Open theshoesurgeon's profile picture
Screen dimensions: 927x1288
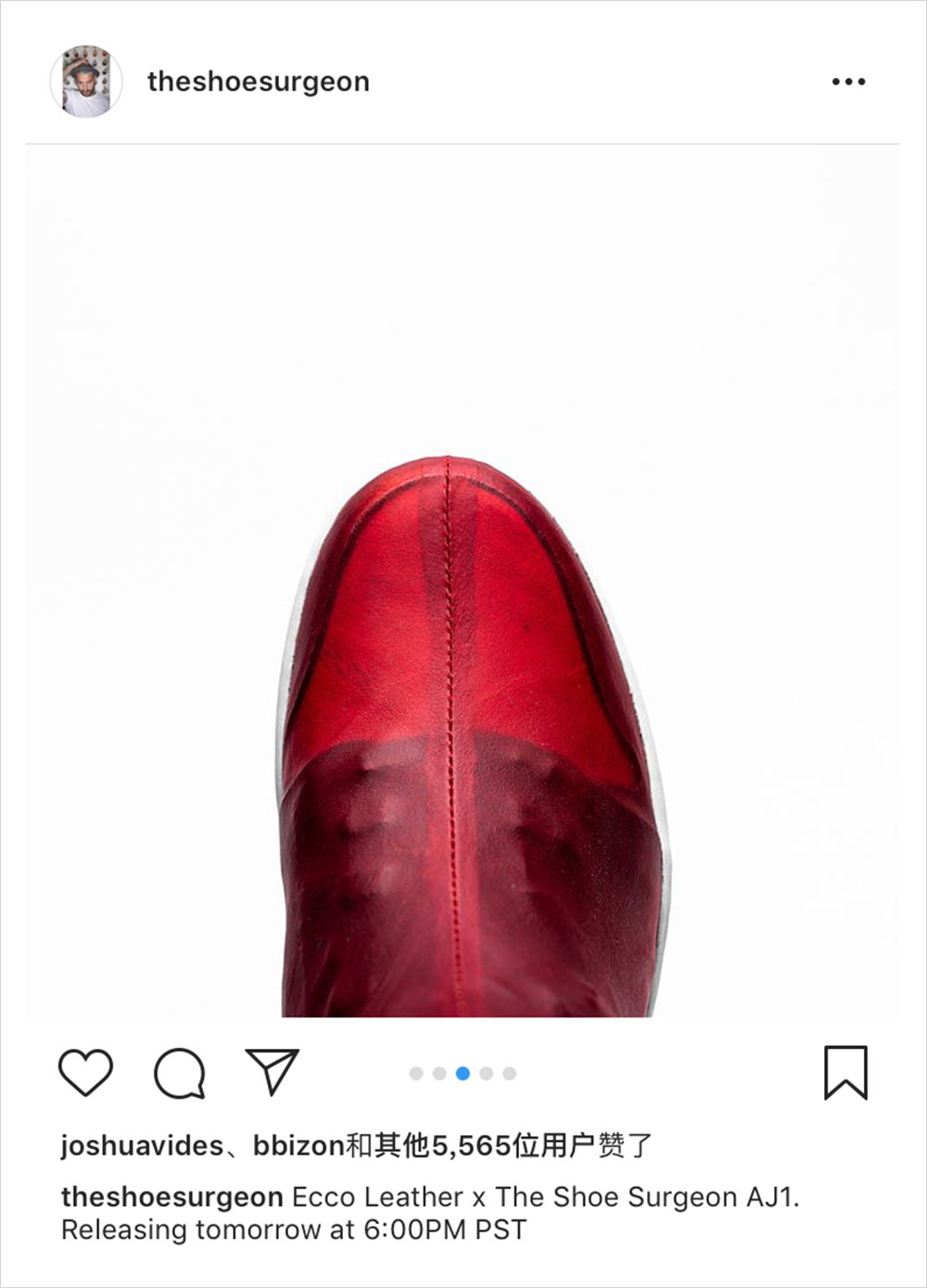[x=86, y=82]
